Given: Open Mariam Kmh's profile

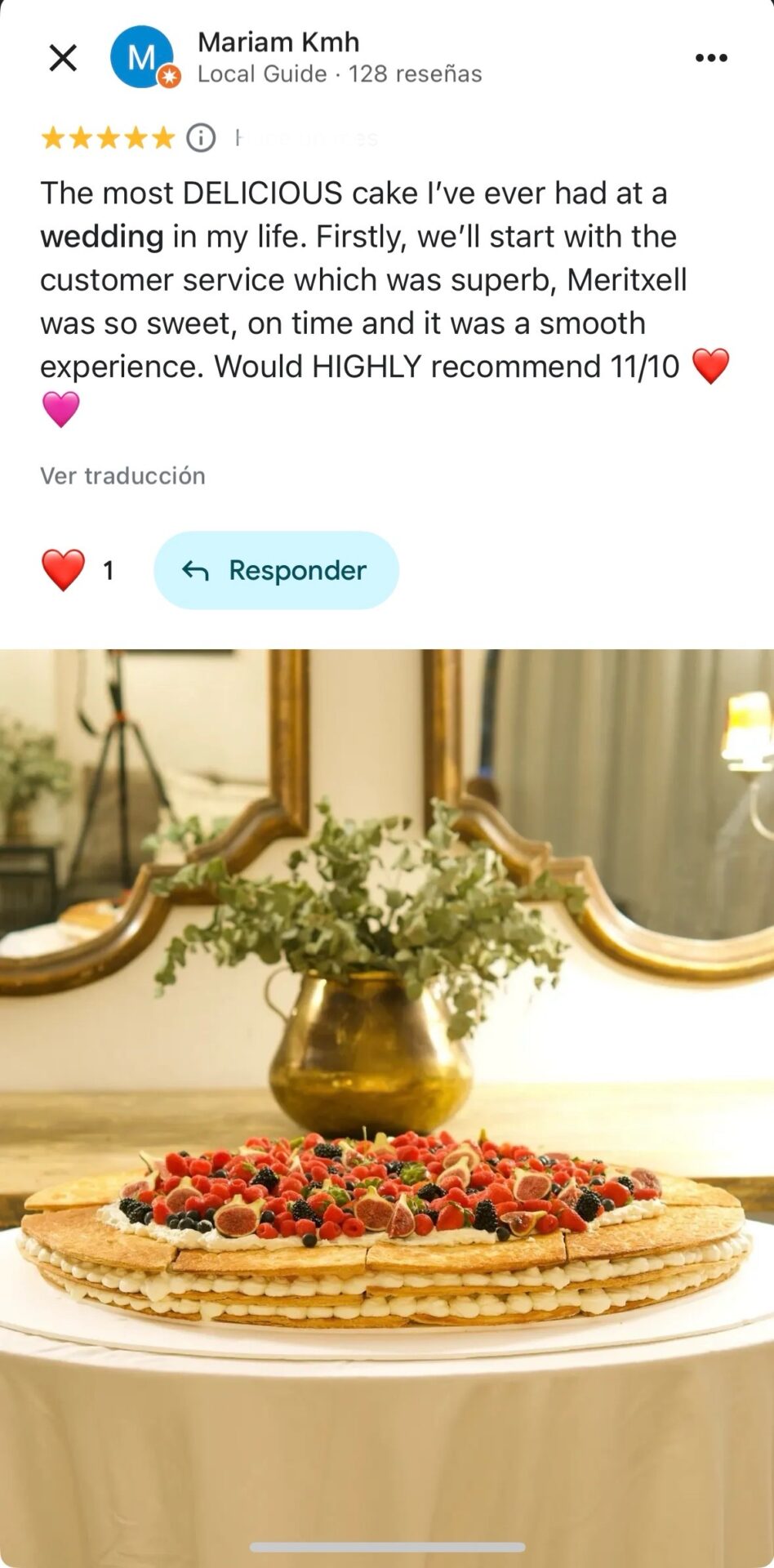Looking at the screenshot, I should (x=278, y=42).
